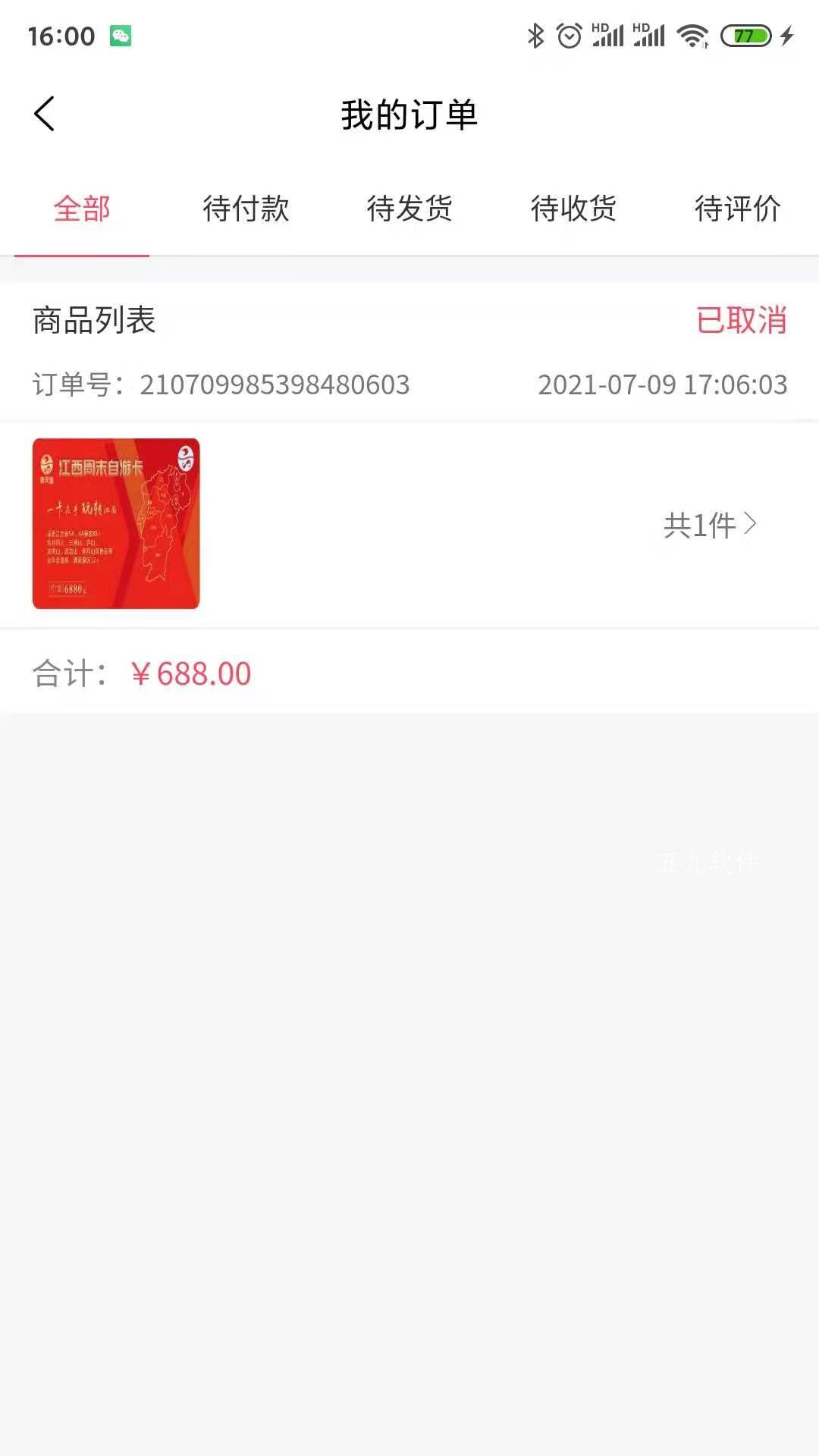The width and height of the screenshot is (819, 1456).
Task: Switch to the 待发货 tab
Action: point(409,209)
